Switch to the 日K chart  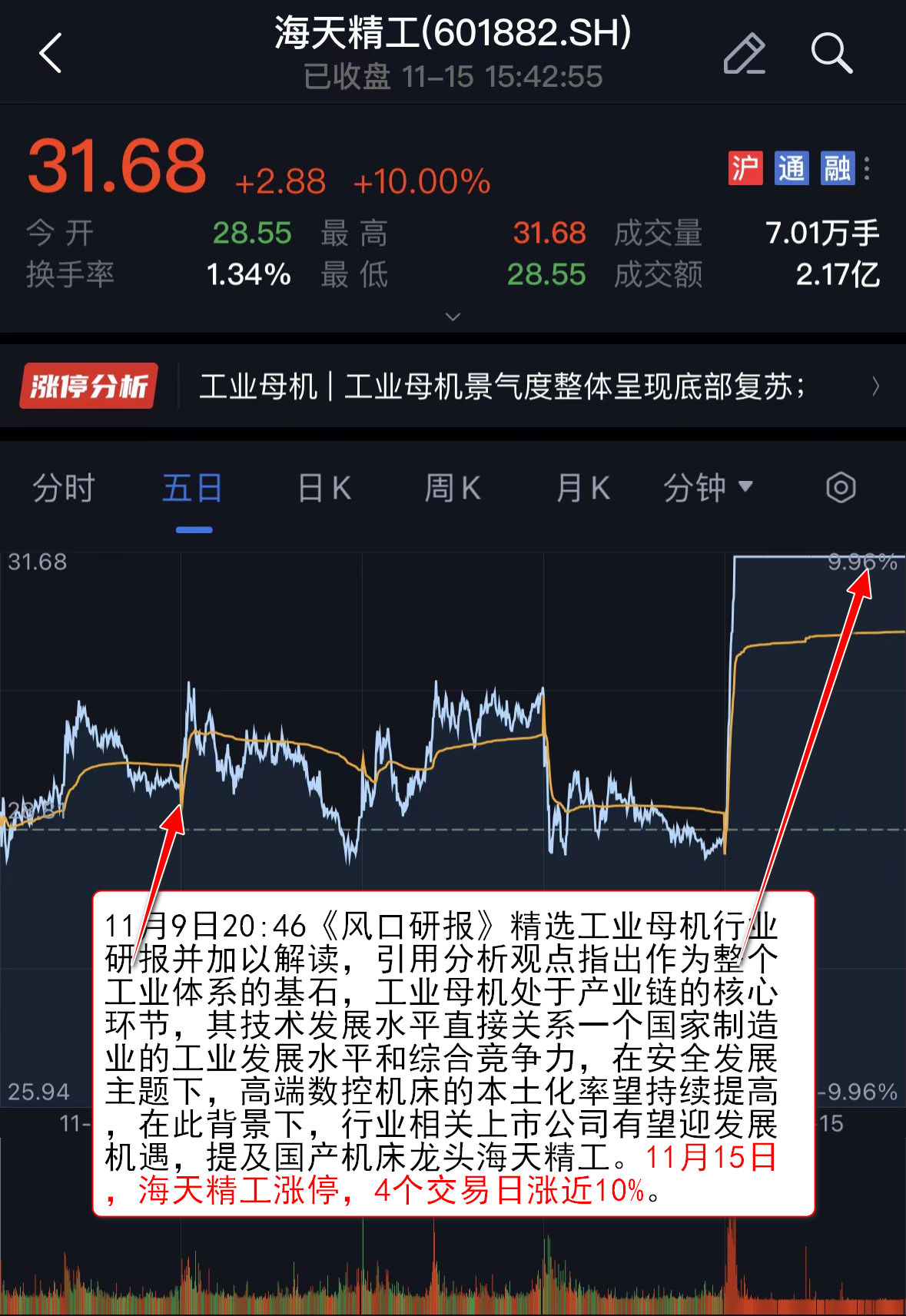[324, 489]
